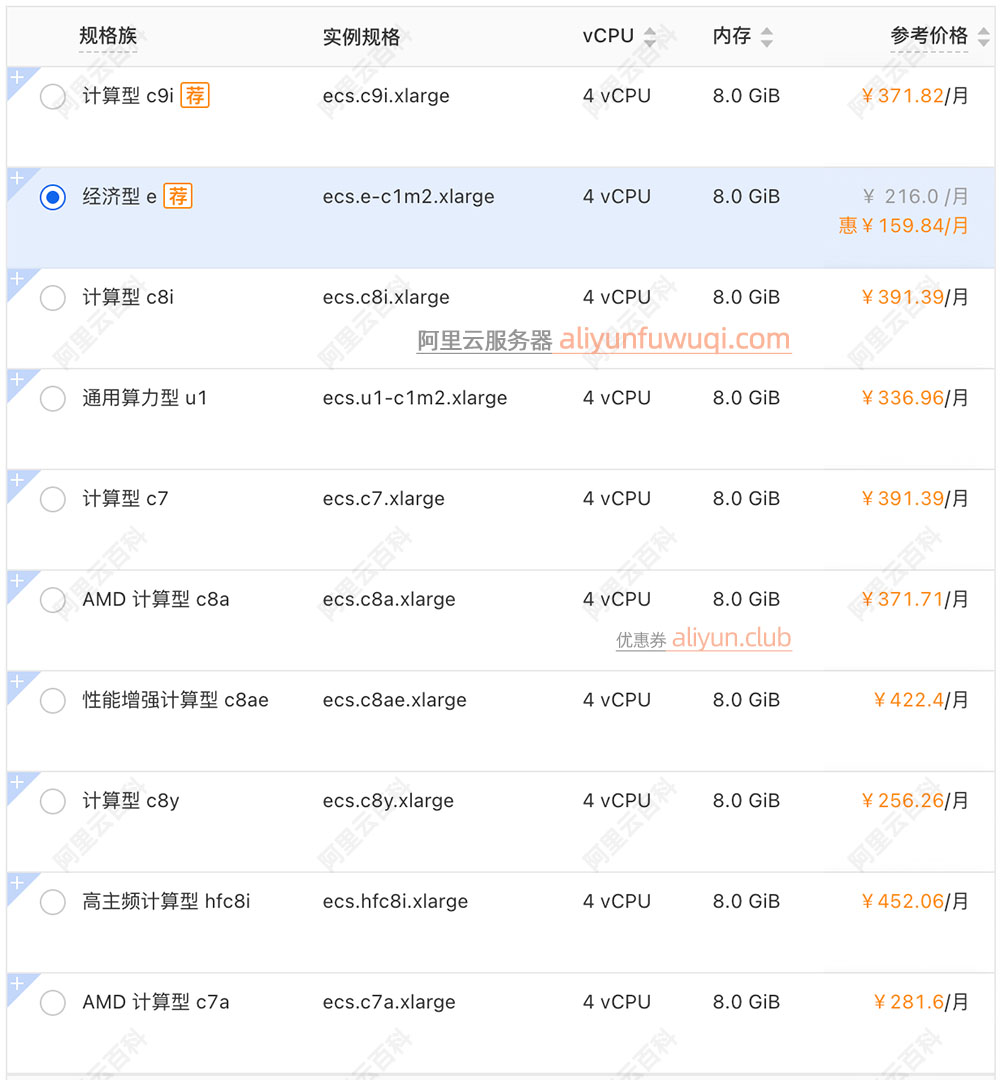Click the 荐 badge next to 经济型 e
1000x1080 pixels.
(x=178, y=196)
